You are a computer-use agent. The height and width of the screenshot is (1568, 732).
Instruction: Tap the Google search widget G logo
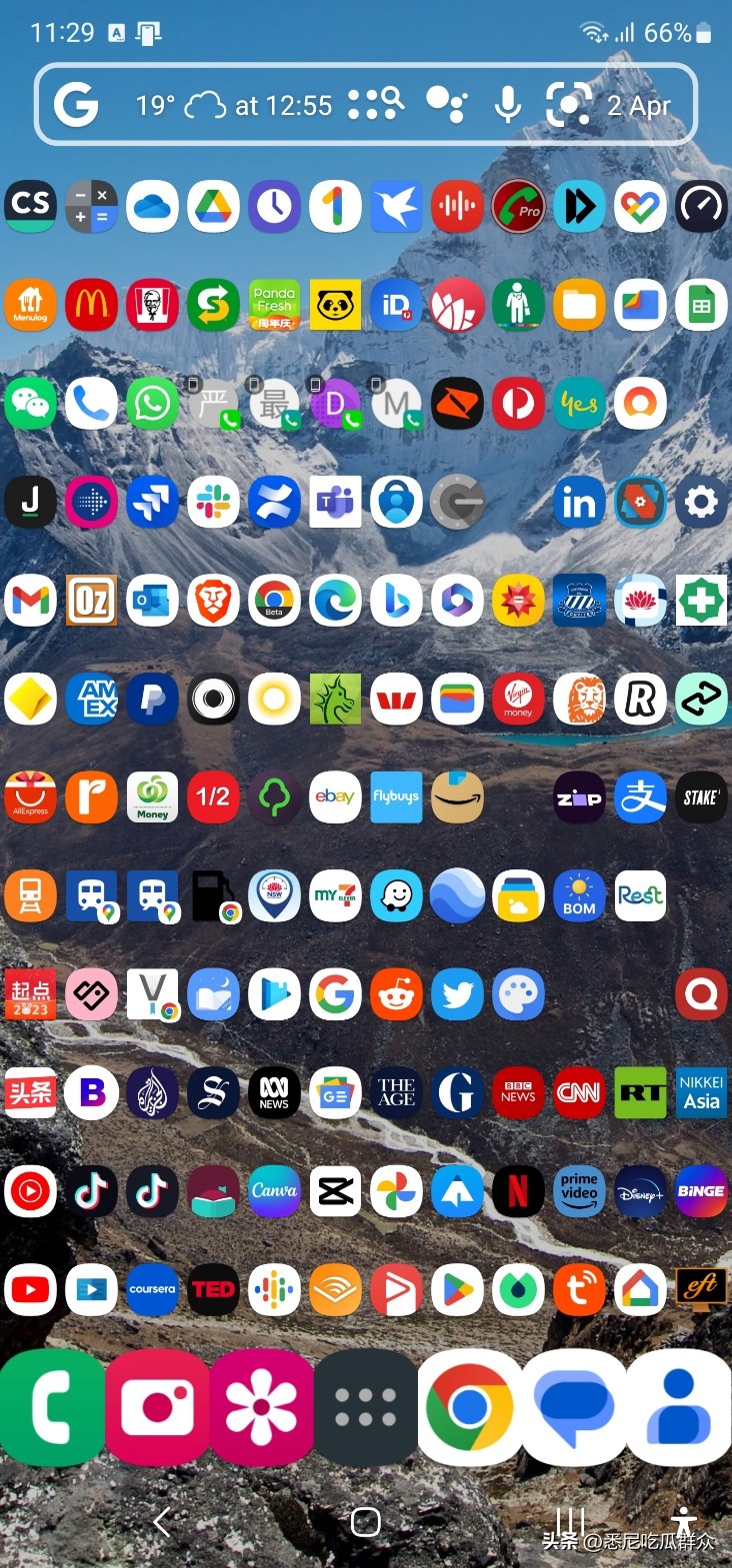[x=76, y=104]
